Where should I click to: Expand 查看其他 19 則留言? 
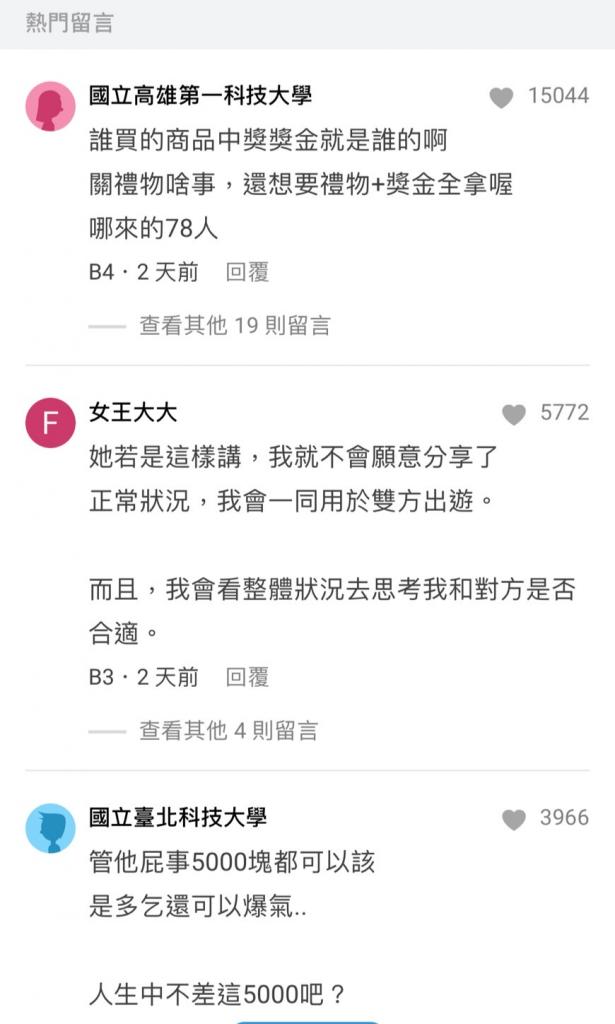click(235, 325)
